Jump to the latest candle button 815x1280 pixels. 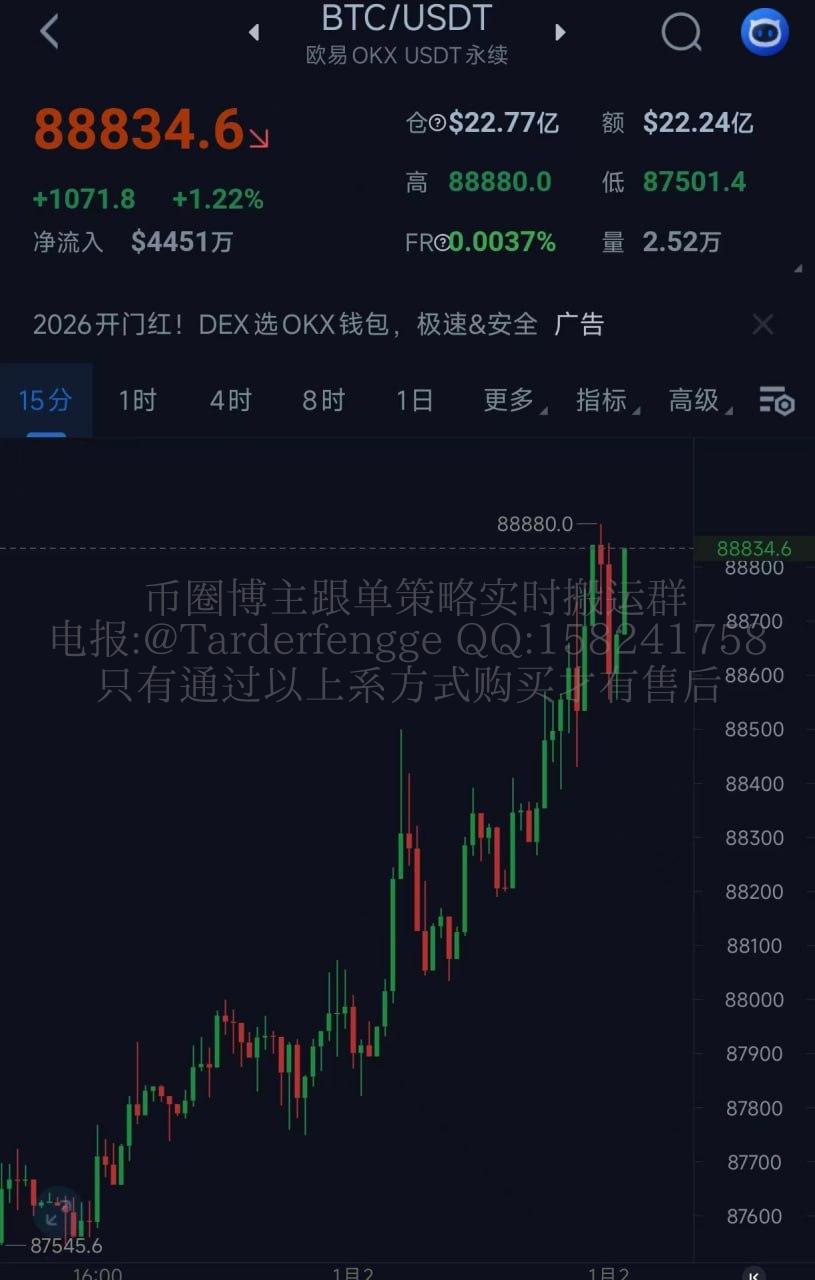tap(755, 1274)
